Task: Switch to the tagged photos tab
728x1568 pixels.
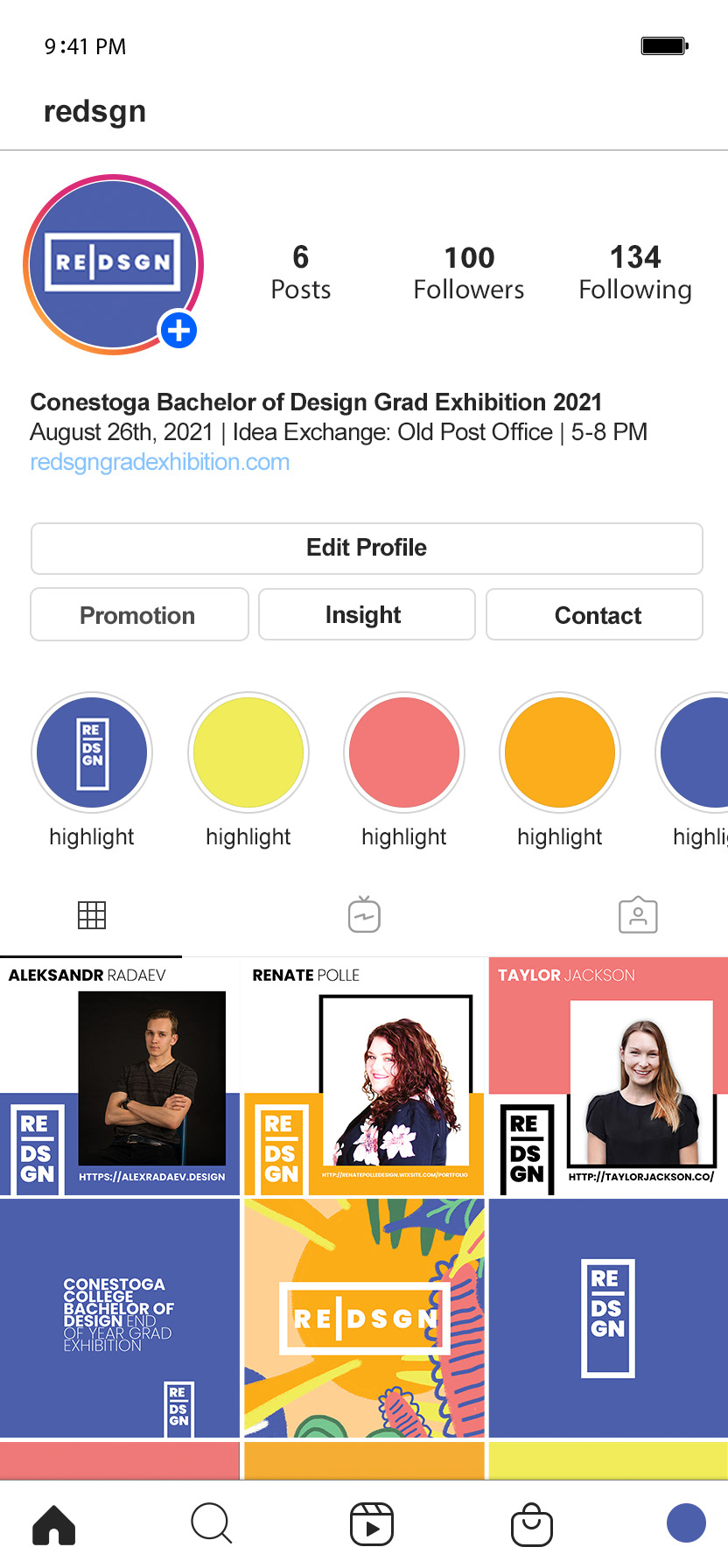Action: 638,915
